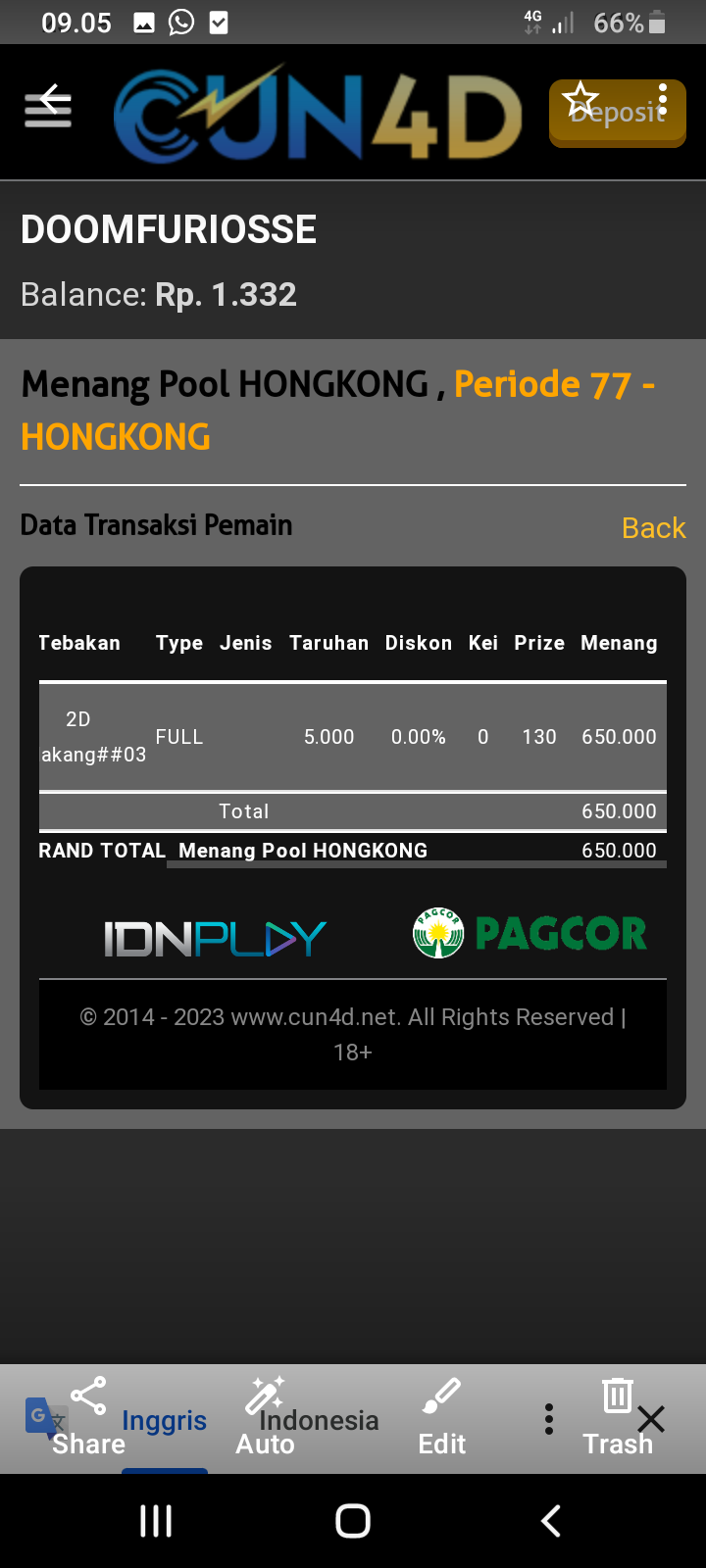Image resolution: width=706 pixels, height=1568 pixels.
Task: Open the top-right overflow menu
Action: tap(663, 99)
